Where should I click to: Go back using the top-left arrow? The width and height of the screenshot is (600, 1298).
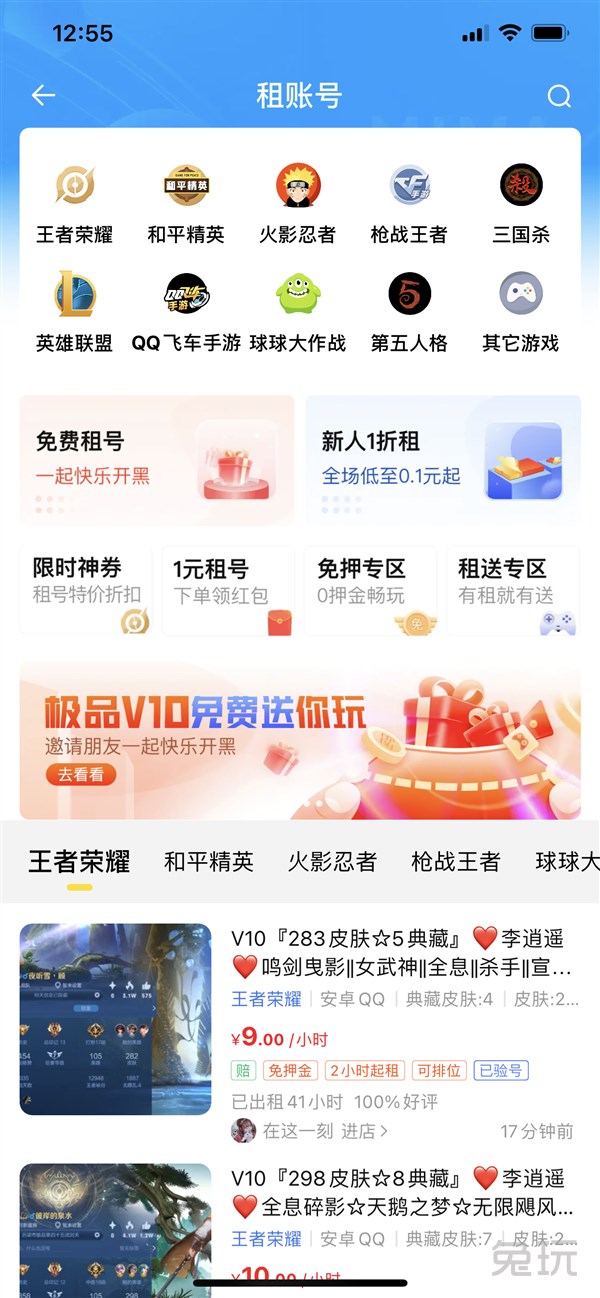(43, 96)
